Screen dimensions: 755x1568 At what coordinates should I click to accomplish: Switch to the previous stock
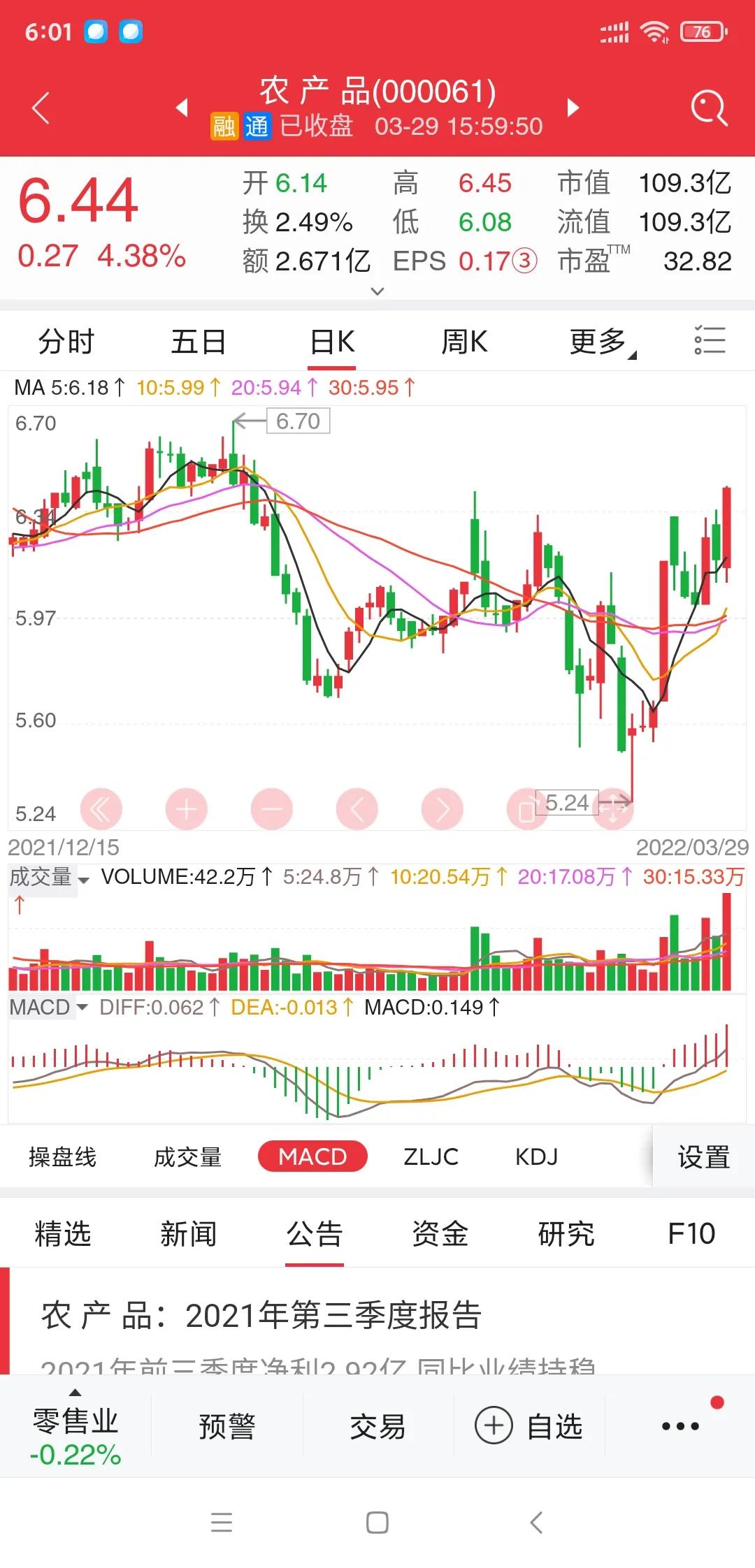click(182, 108)
